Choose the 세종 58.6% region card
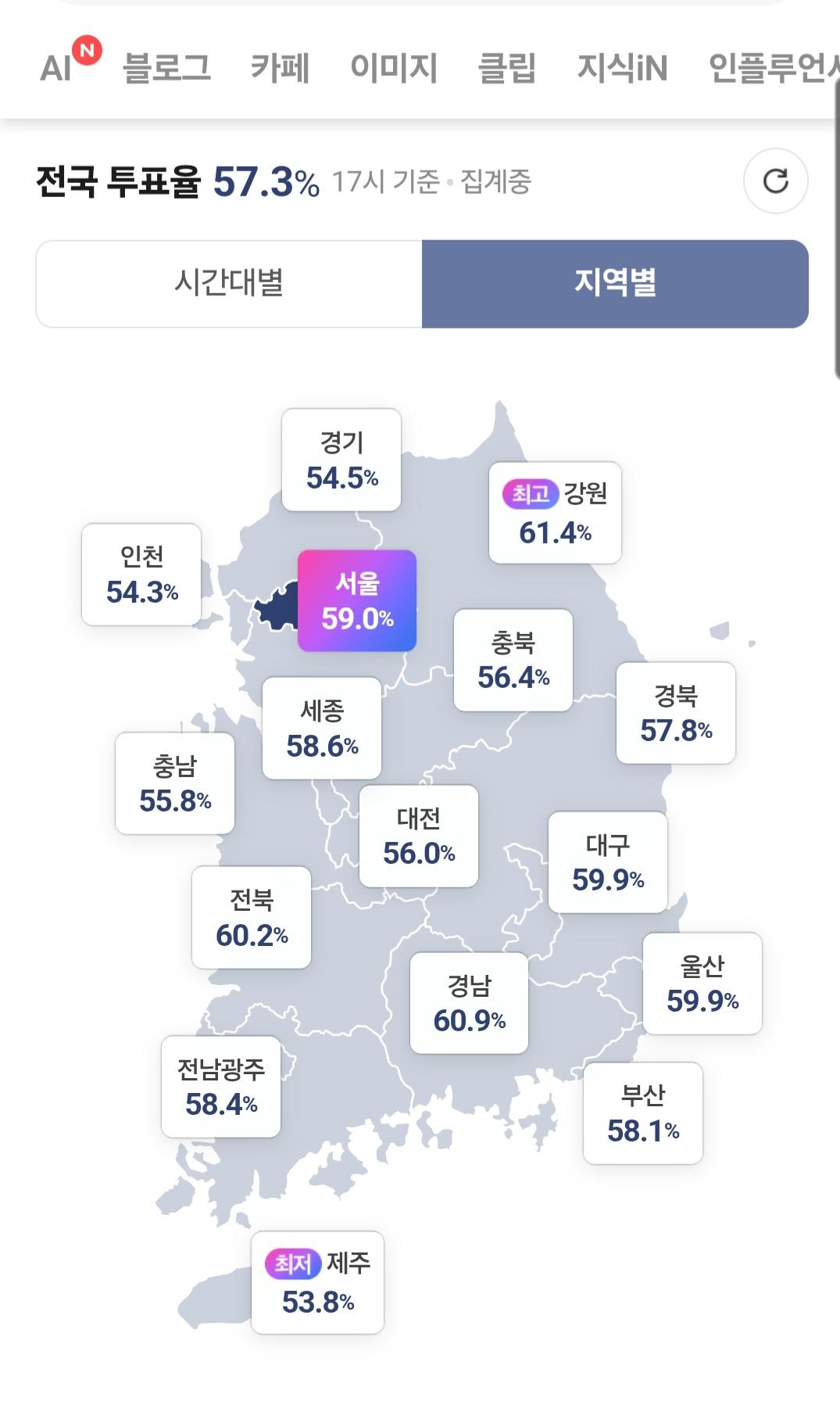Screen dimensions: 840x1401 [x=322, y=728]
